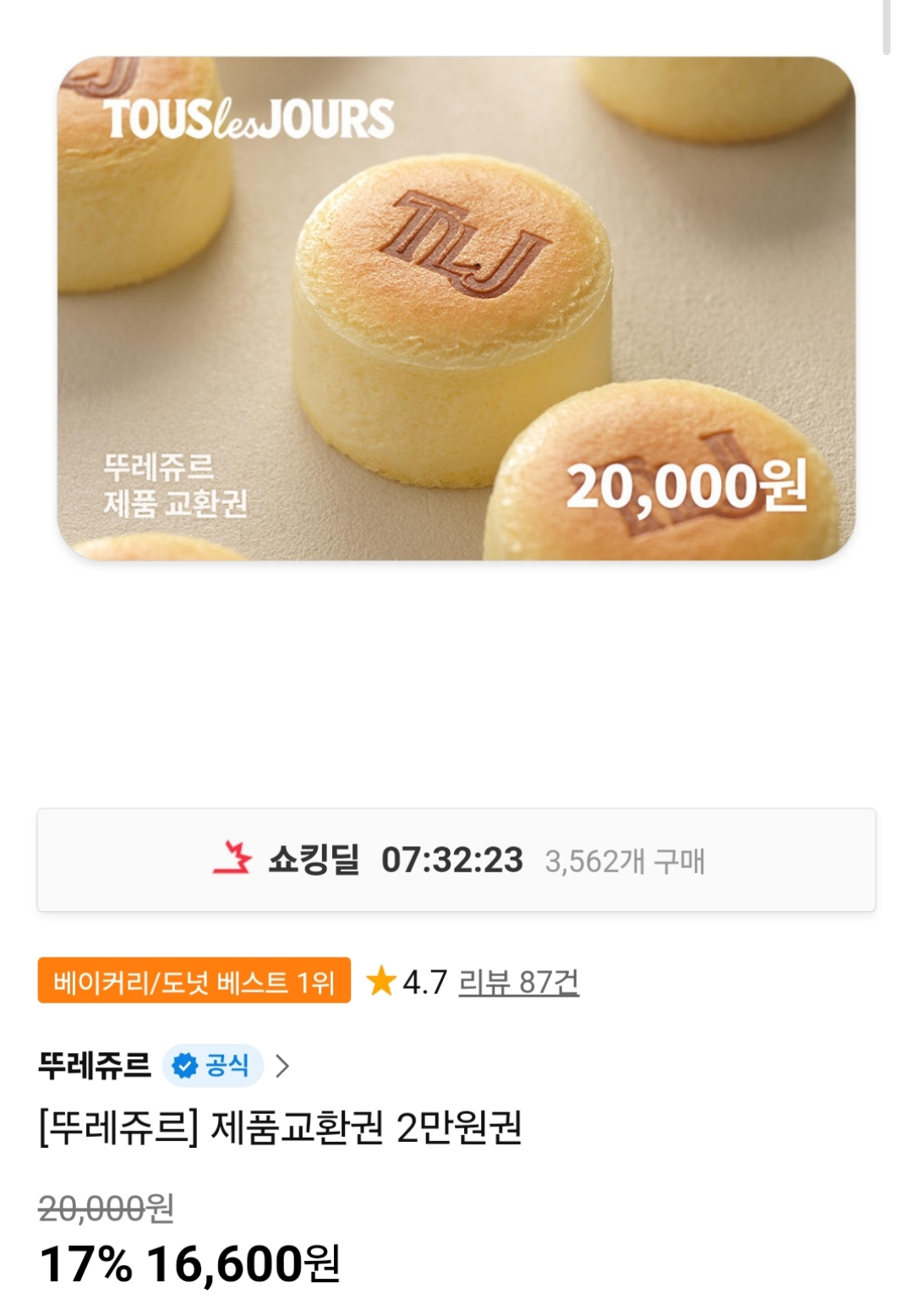
Task: Open the 리뷰 87건 reviews link
Action: [x=518, y=982]
